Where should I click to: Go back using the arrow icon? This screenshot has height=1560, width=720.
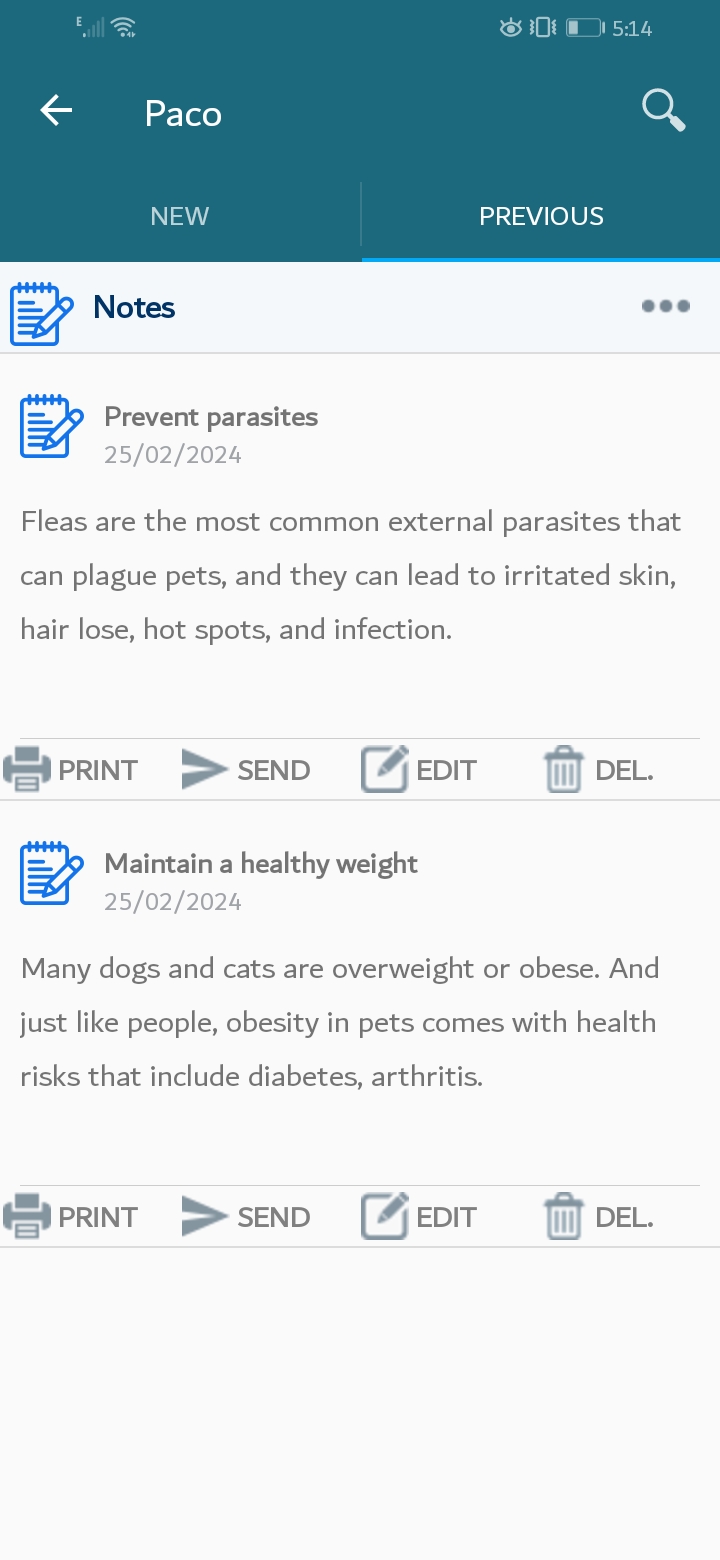pyautogui.click(x=56, y=111)
